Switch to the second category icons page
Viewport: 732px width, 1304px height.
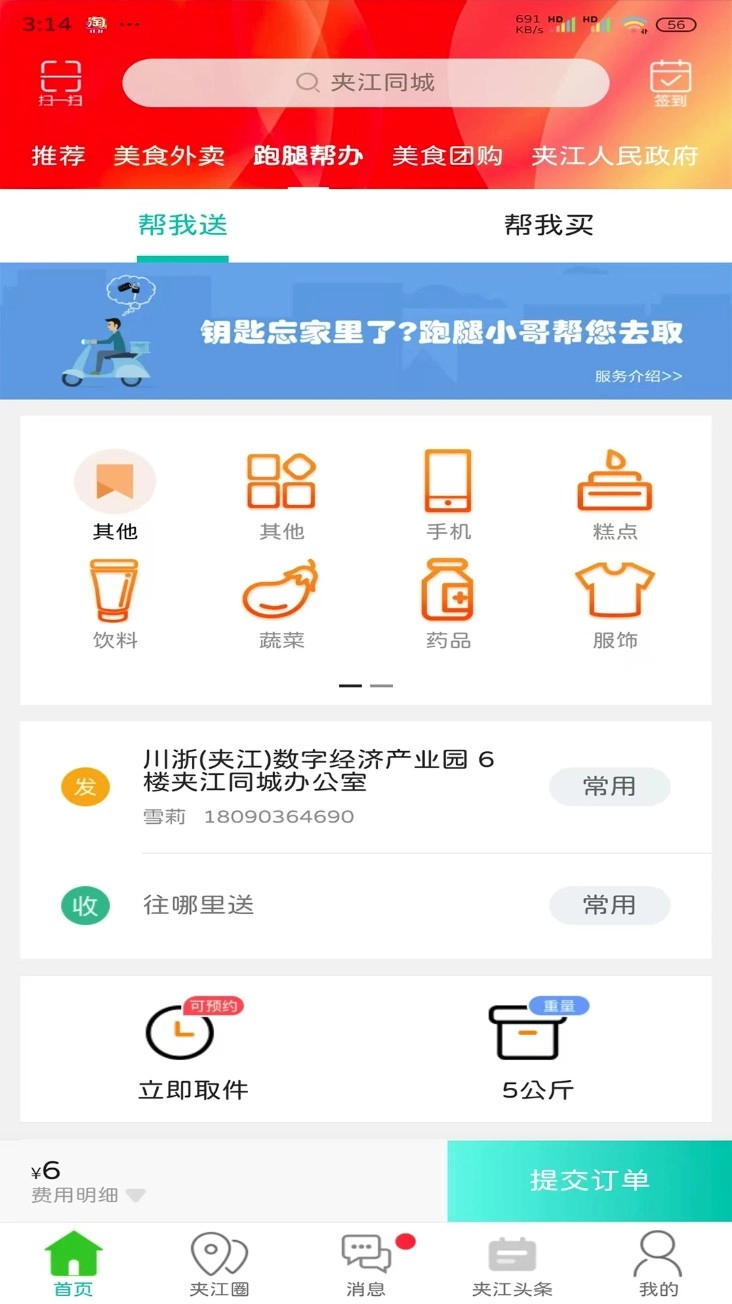coord(382,686)
